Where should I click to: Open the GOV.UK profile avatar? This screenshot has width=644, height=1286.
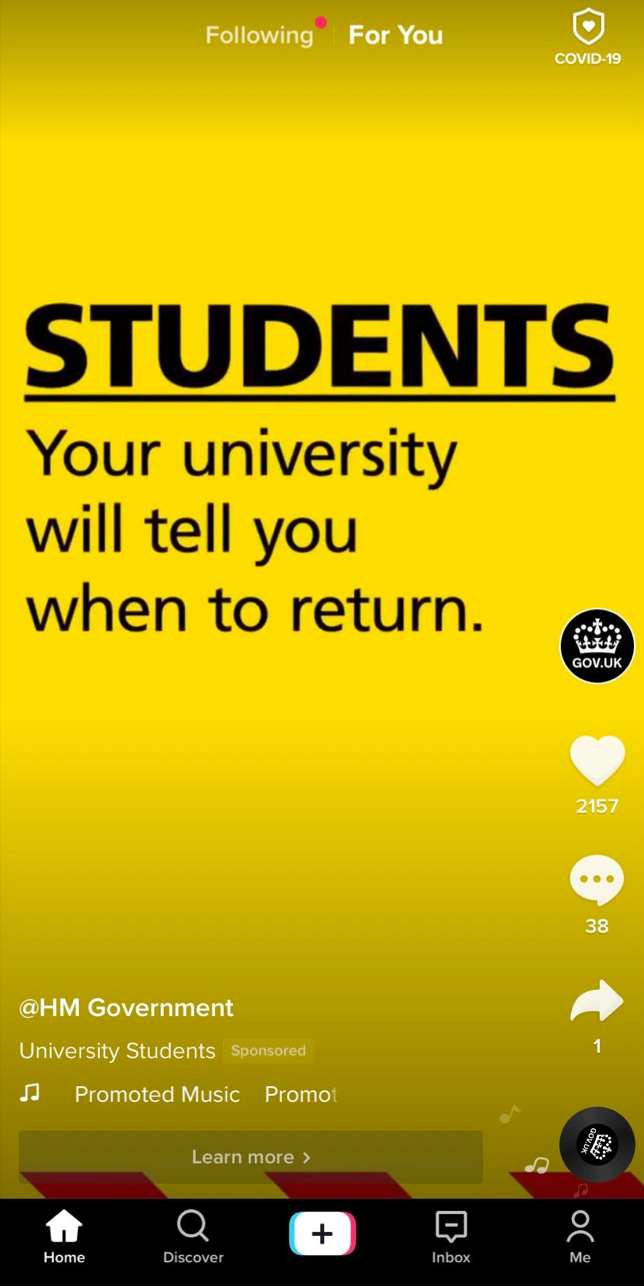(597, 646)
